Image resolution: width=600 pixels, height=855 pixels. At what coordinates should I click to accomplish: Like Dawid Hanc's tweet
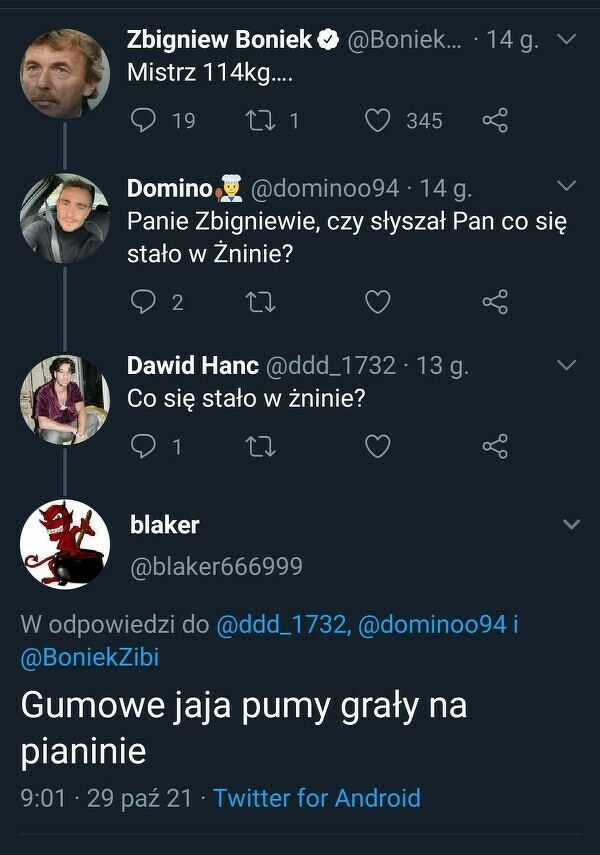click(x=377, y=446)
